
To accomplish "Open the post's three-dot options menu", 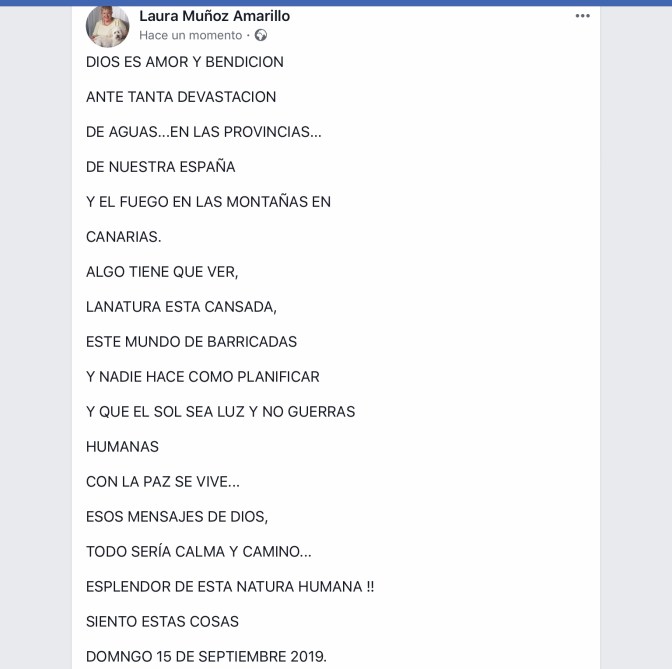I will [x=582, y=16].
